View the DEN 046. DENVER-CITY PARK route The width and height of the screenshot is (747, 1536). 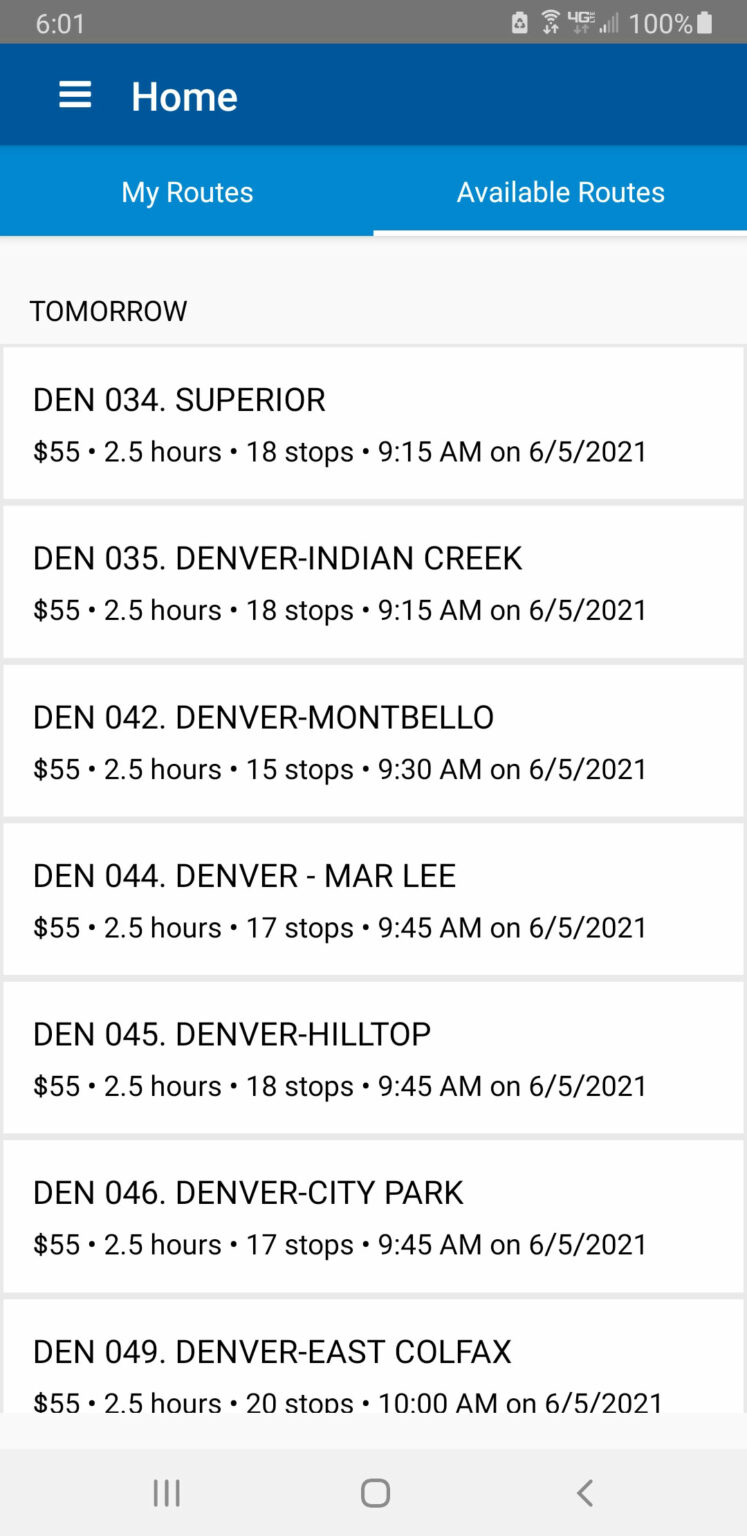[x=373, y=1216]
